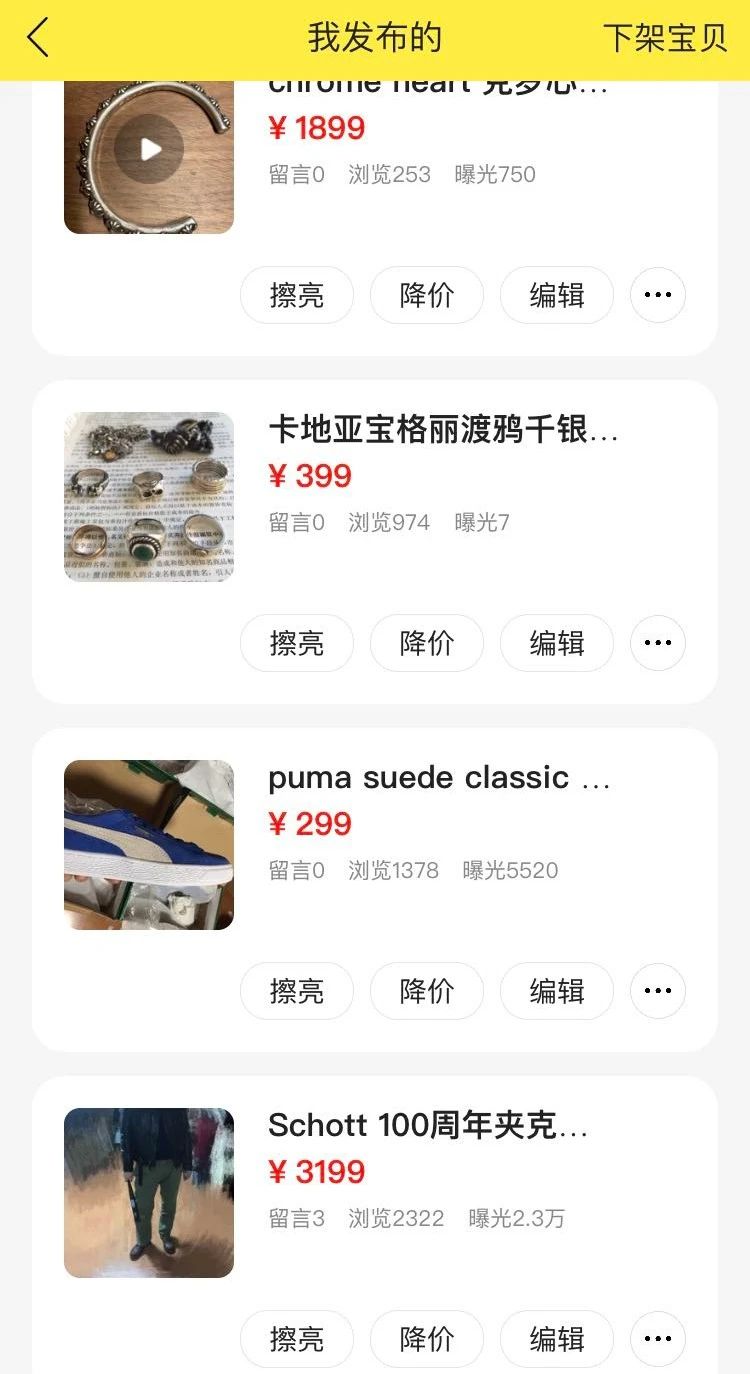Image resolution: width=750 pixels, height=1374 pixels.
Task: Open more options for the 卡地亚宝格丽 listing
Action: [657, 643]
